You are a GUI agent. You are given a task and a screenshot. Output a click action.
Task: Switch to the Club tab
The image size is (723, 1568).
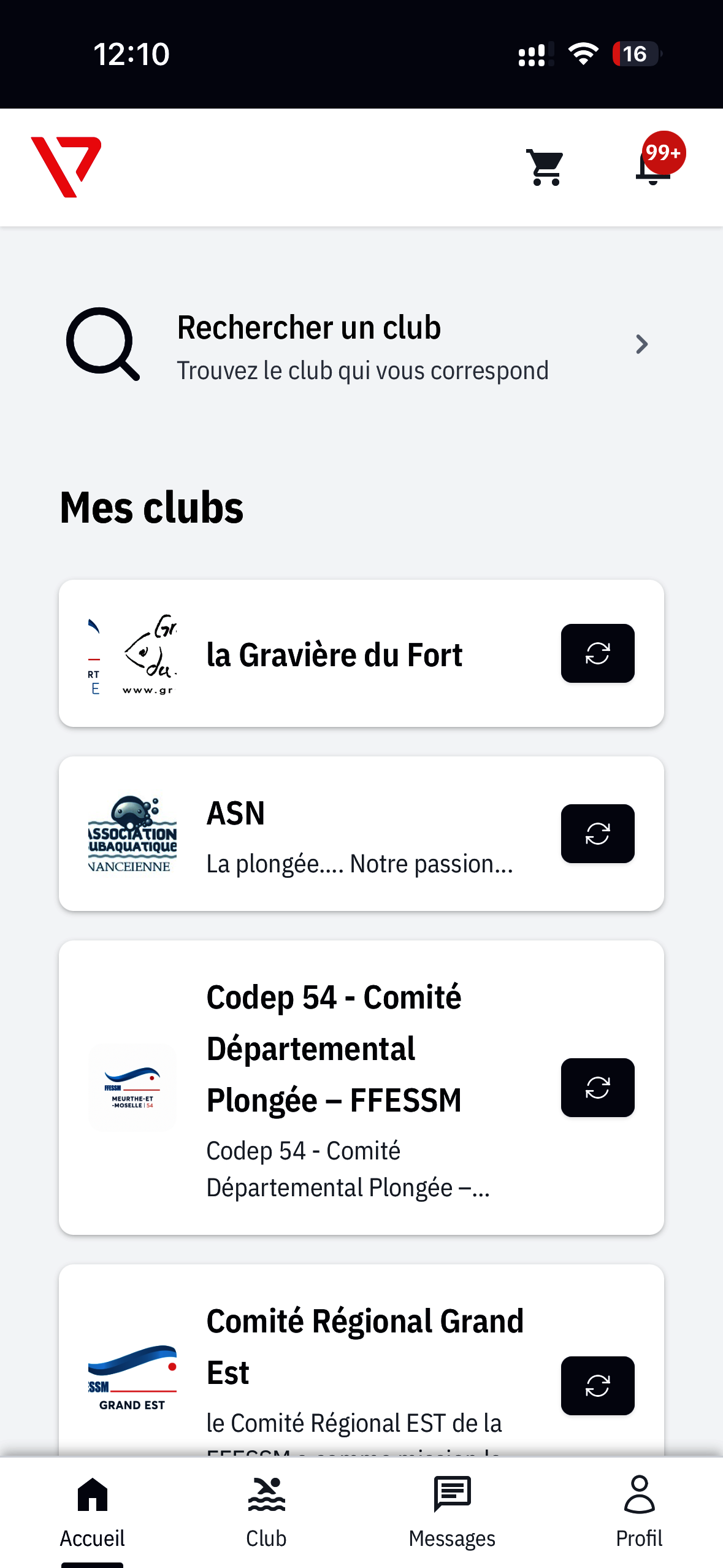click(x=266, y=1512)
